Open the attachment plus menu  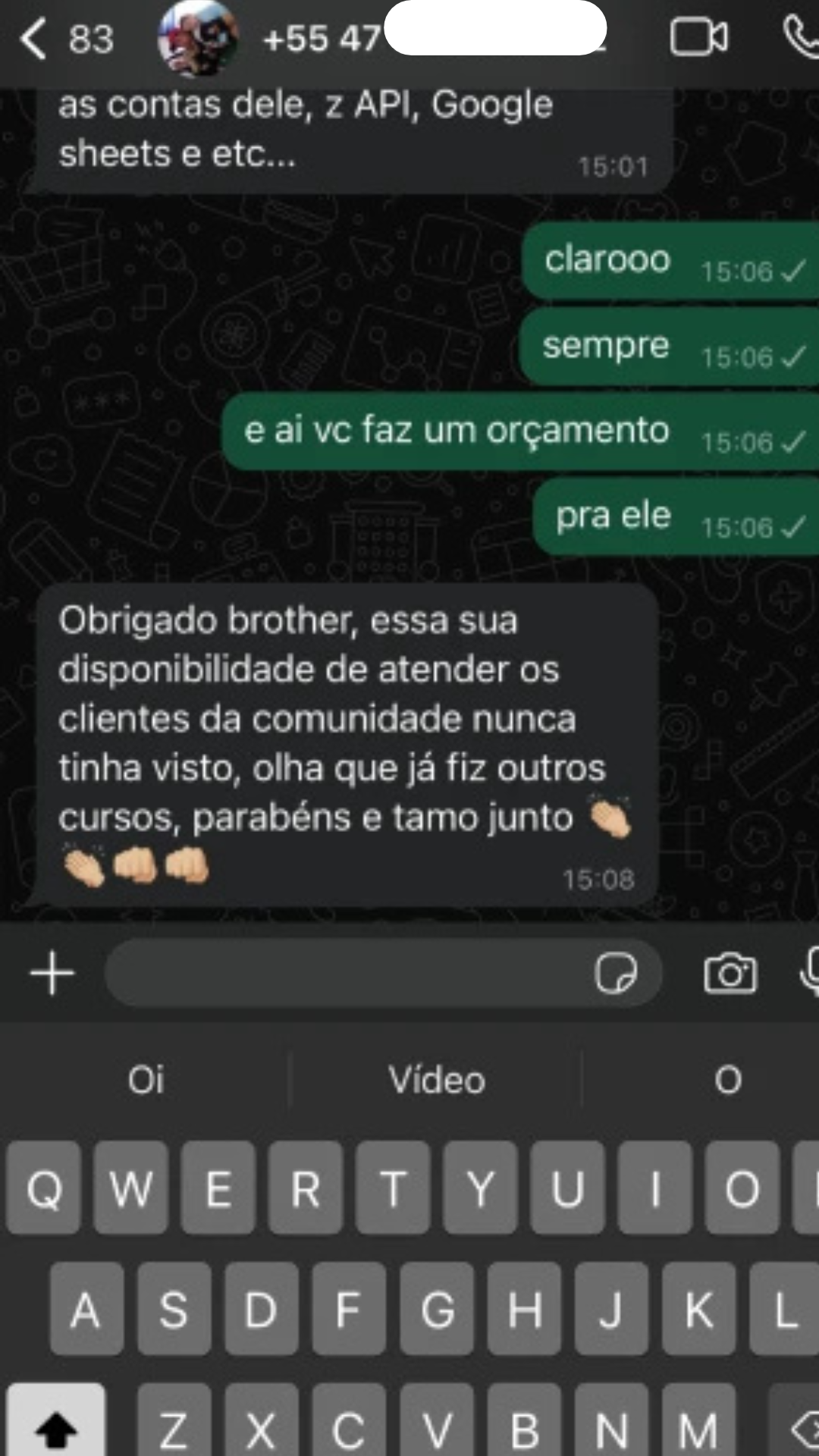tap(52, 973)
